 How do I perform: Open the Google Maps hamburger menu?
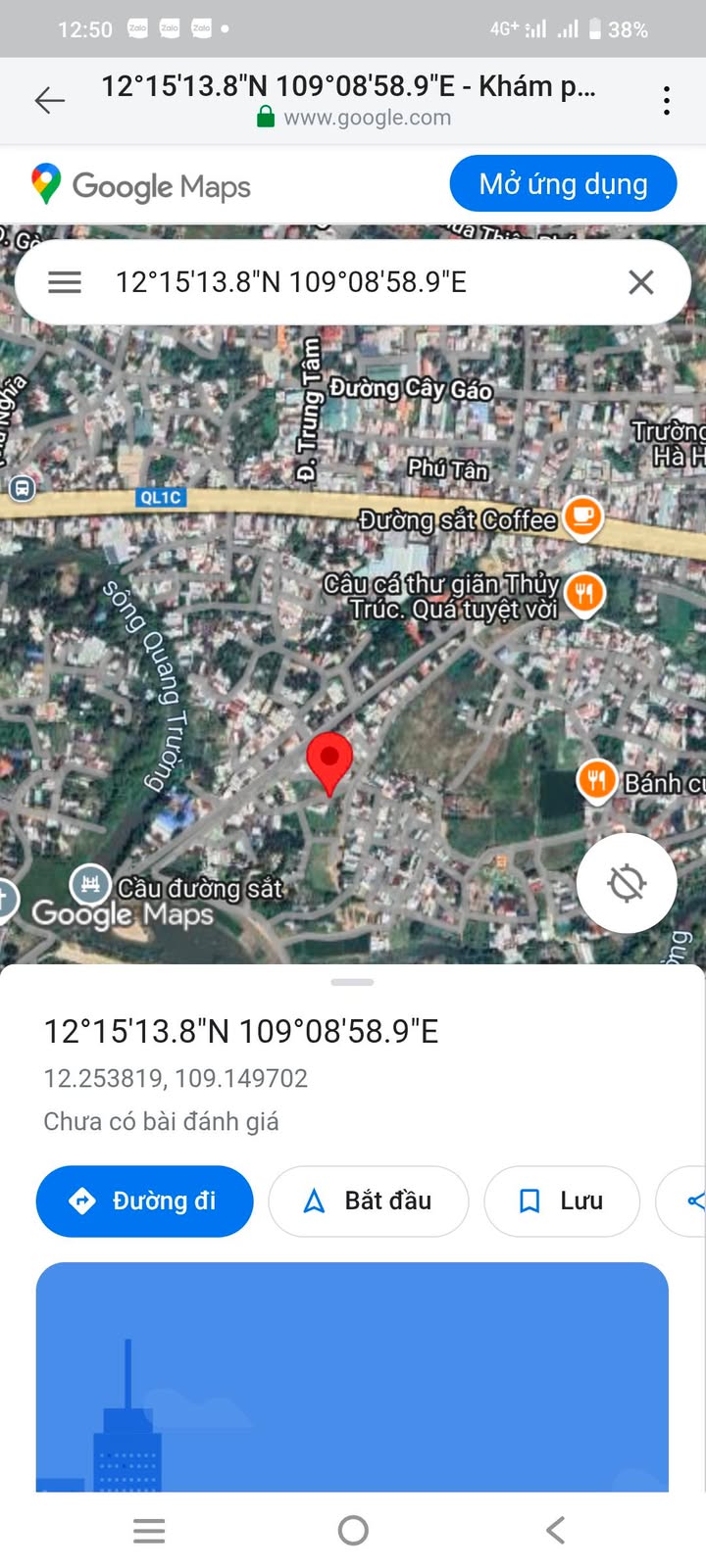coord(65,283)
